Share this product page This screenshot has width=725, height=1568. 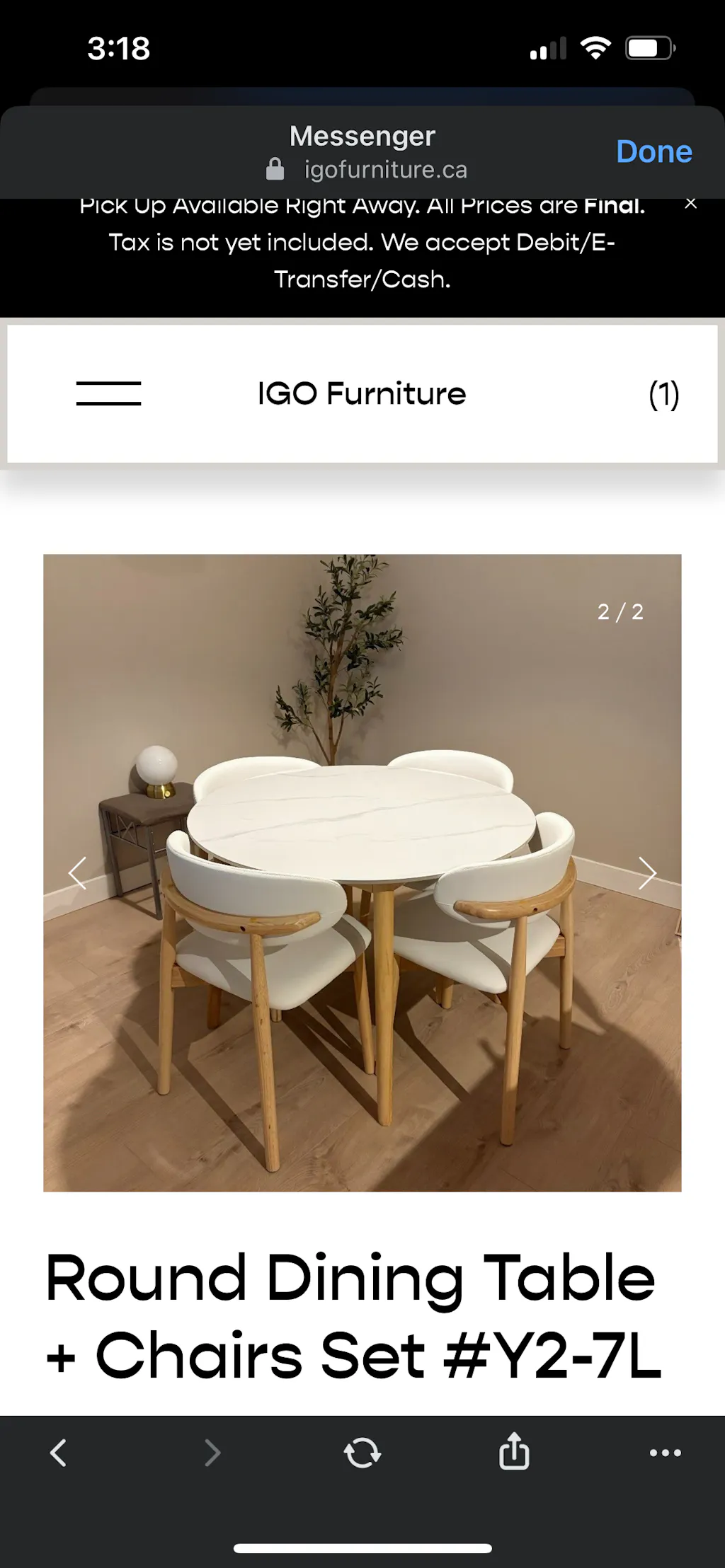point(514,1451)
